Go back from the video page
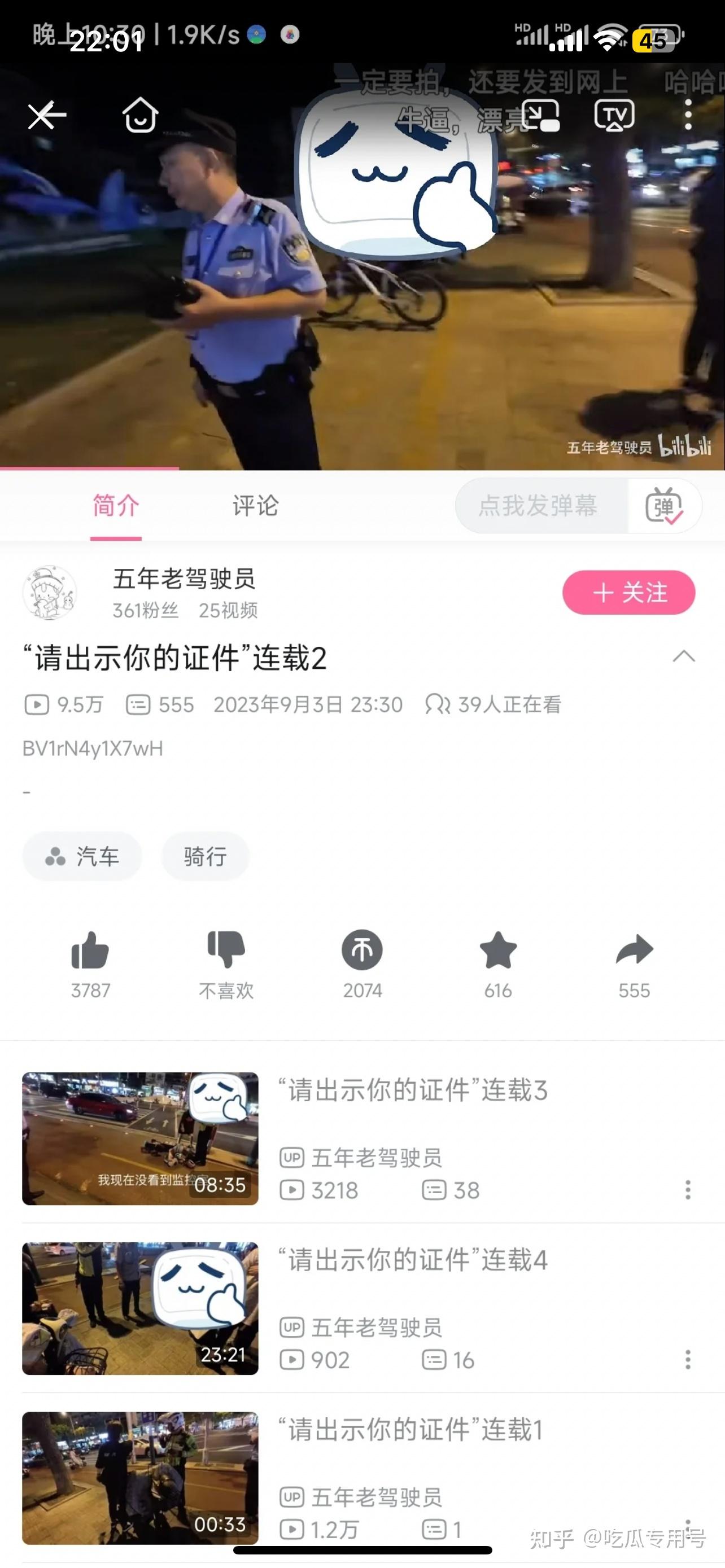 [46, 115]
